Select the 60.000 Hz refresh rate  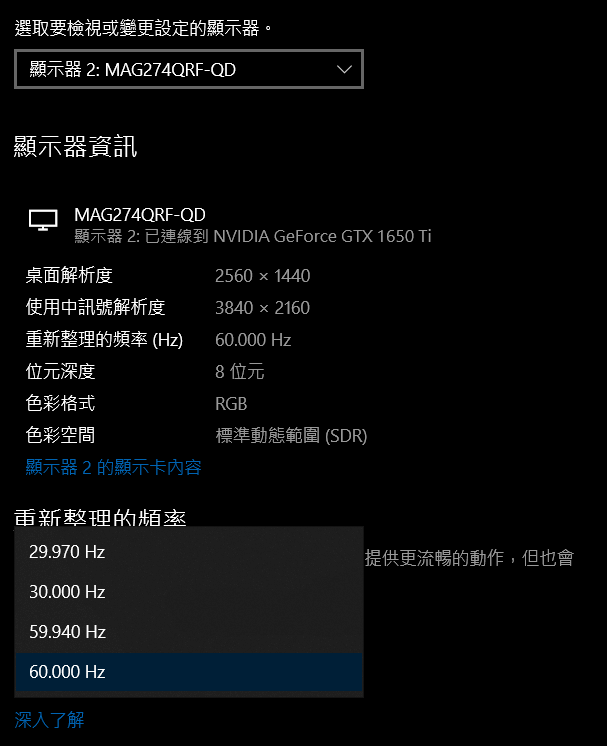(188, 672)
